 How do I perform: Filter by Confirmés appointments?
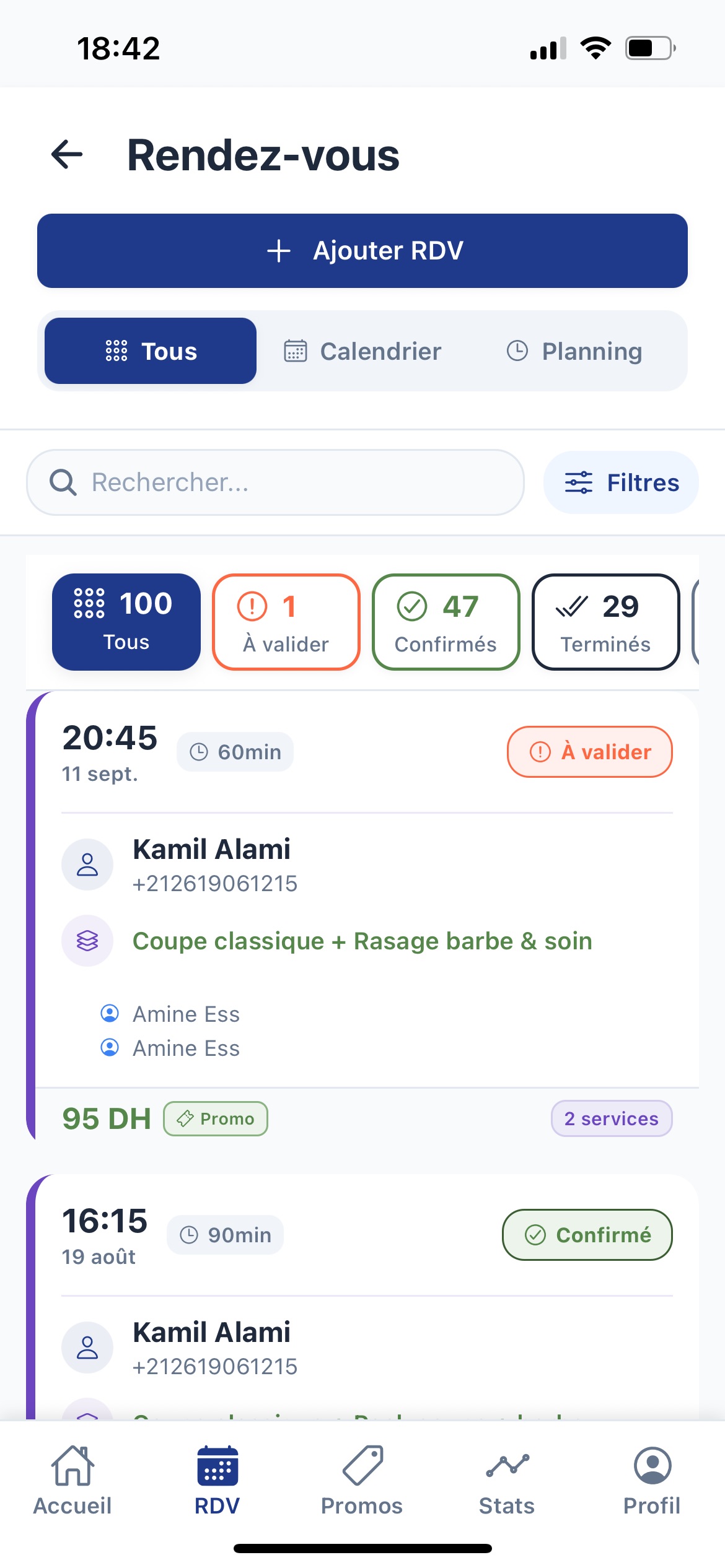(x=446, y=622)
